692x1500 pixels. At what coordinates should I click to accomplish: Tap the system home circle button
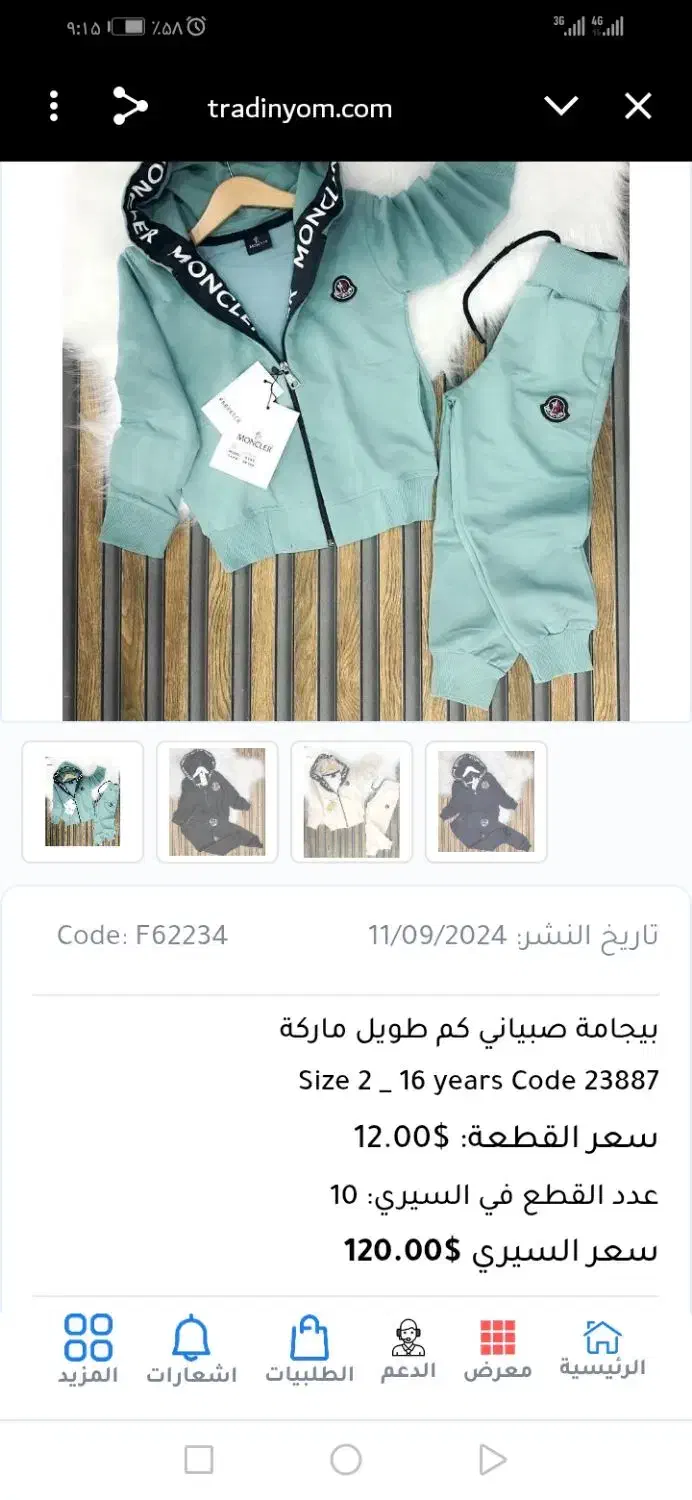pos(346,1460)
